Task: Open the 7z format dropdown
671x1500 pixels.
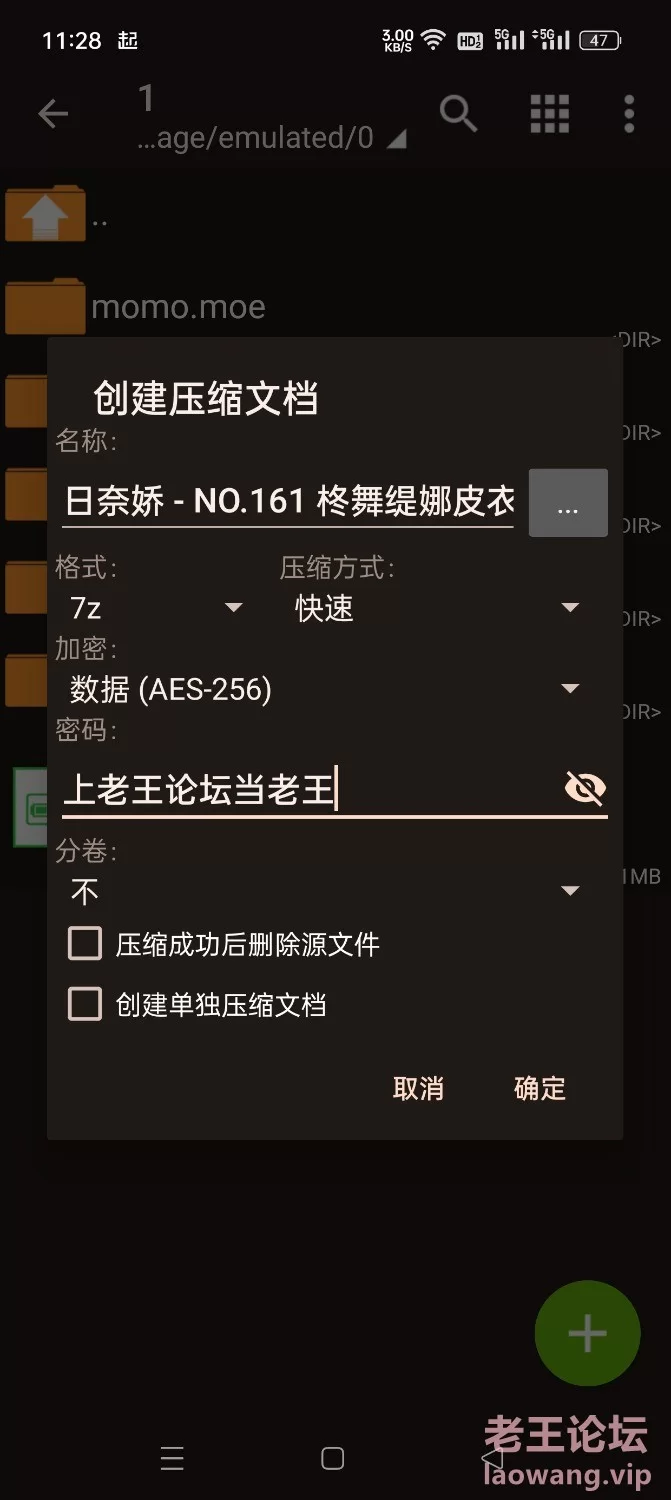Action: pos(155,608)
